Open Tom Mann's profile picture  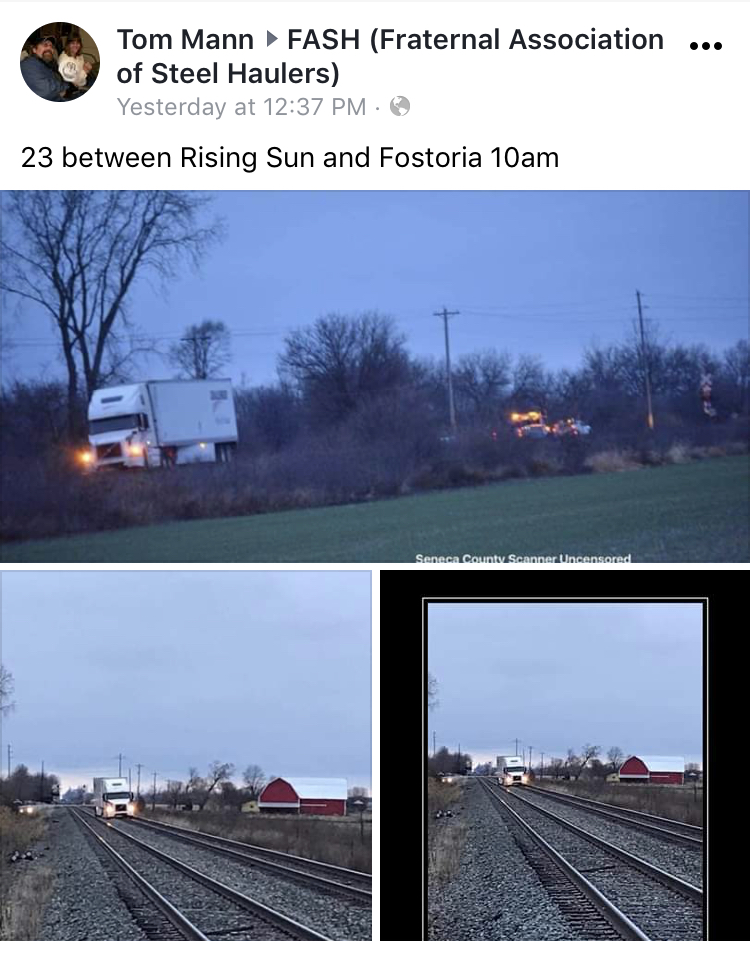(x=60, y=62)
